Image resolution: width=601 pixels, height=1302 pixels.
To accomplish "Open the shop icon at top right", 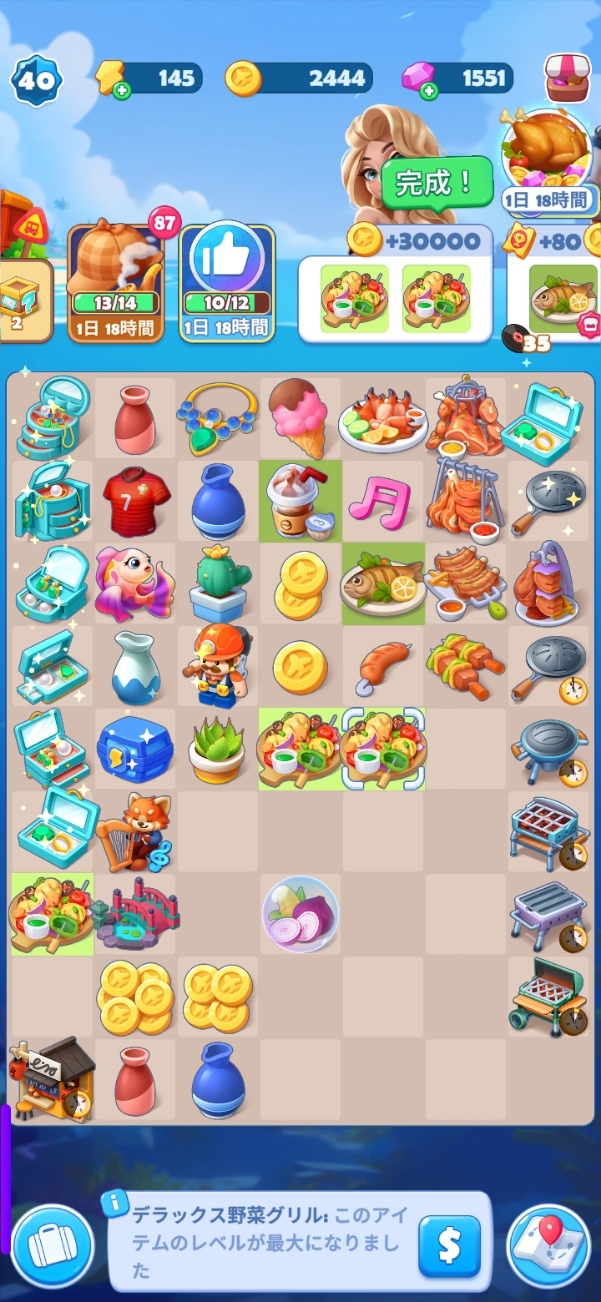I will click(x=566, y=77).
